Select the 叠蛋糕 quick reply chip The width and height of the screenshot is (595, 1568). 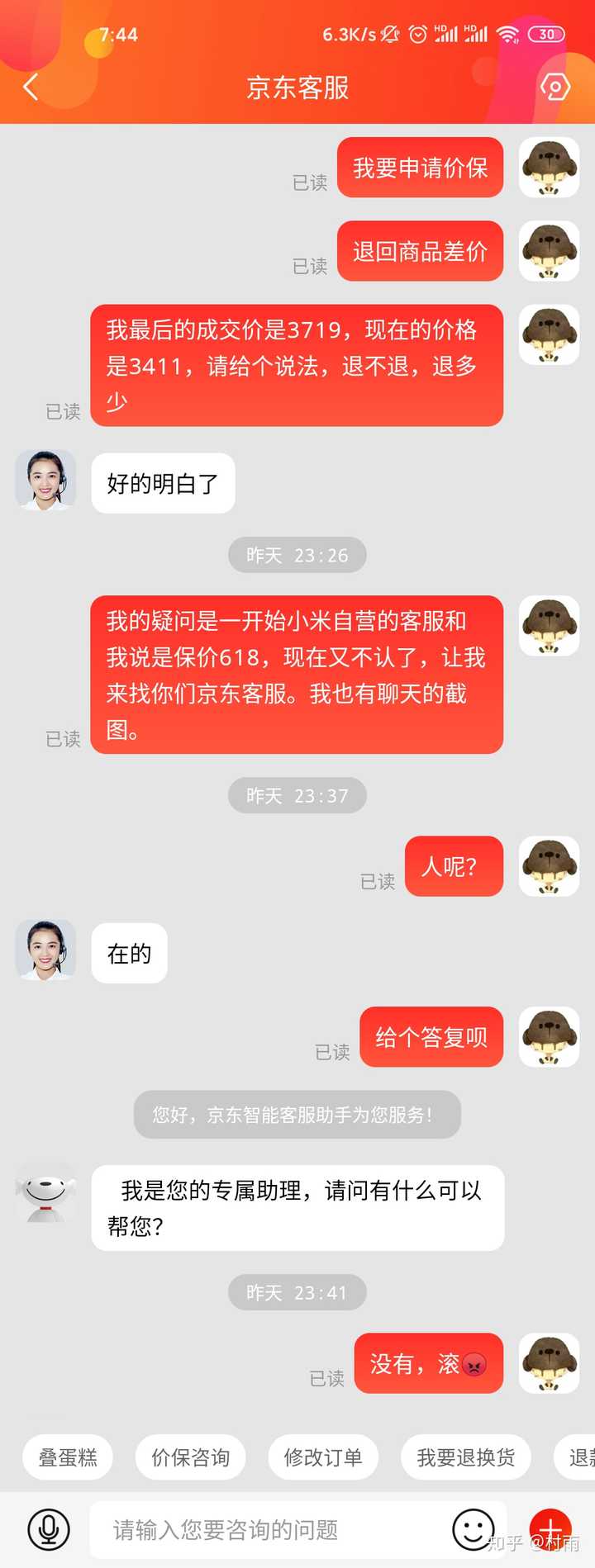coord(67,1457)
